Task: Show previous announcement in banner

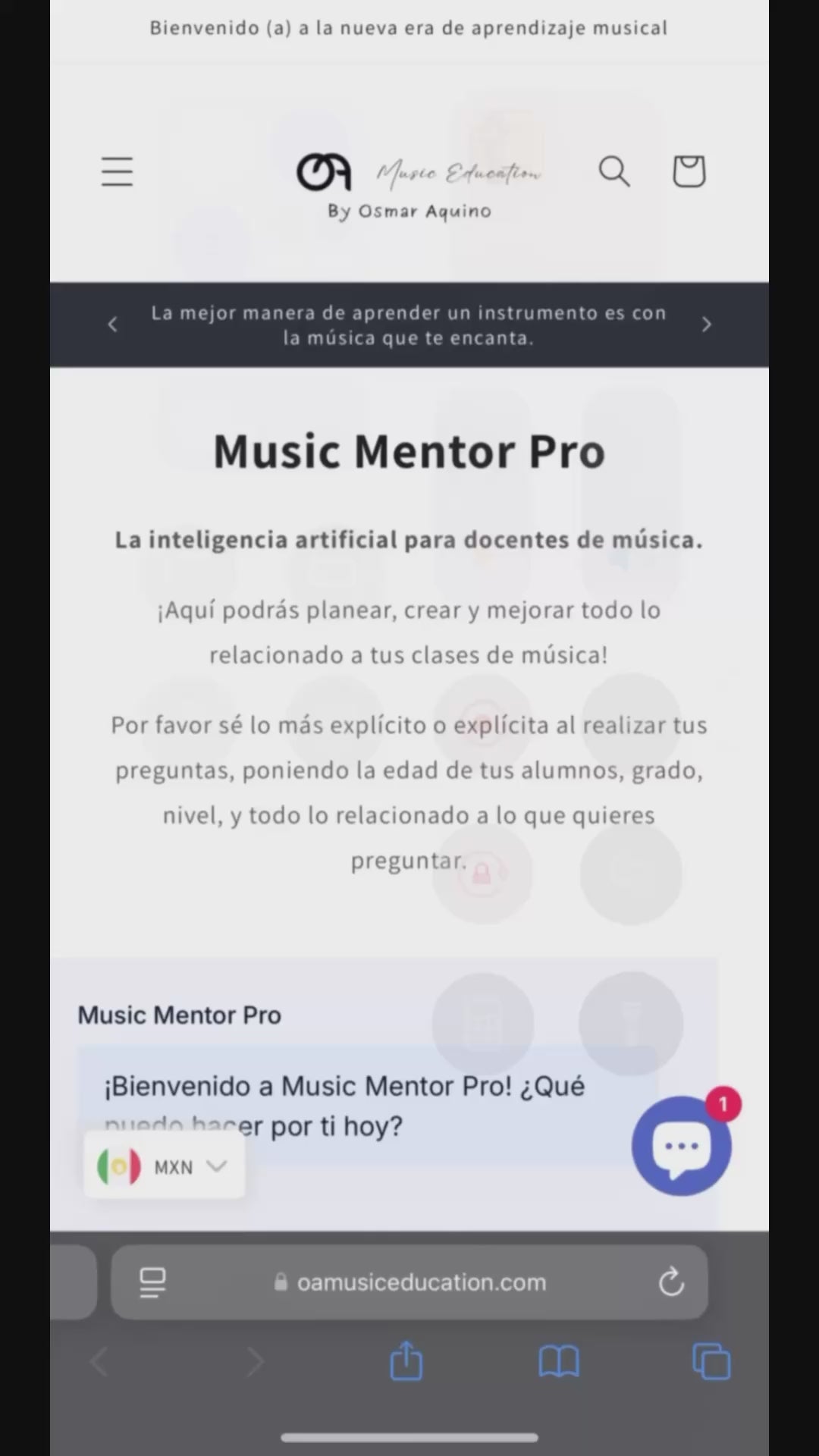Action: (x=113, y=325)
